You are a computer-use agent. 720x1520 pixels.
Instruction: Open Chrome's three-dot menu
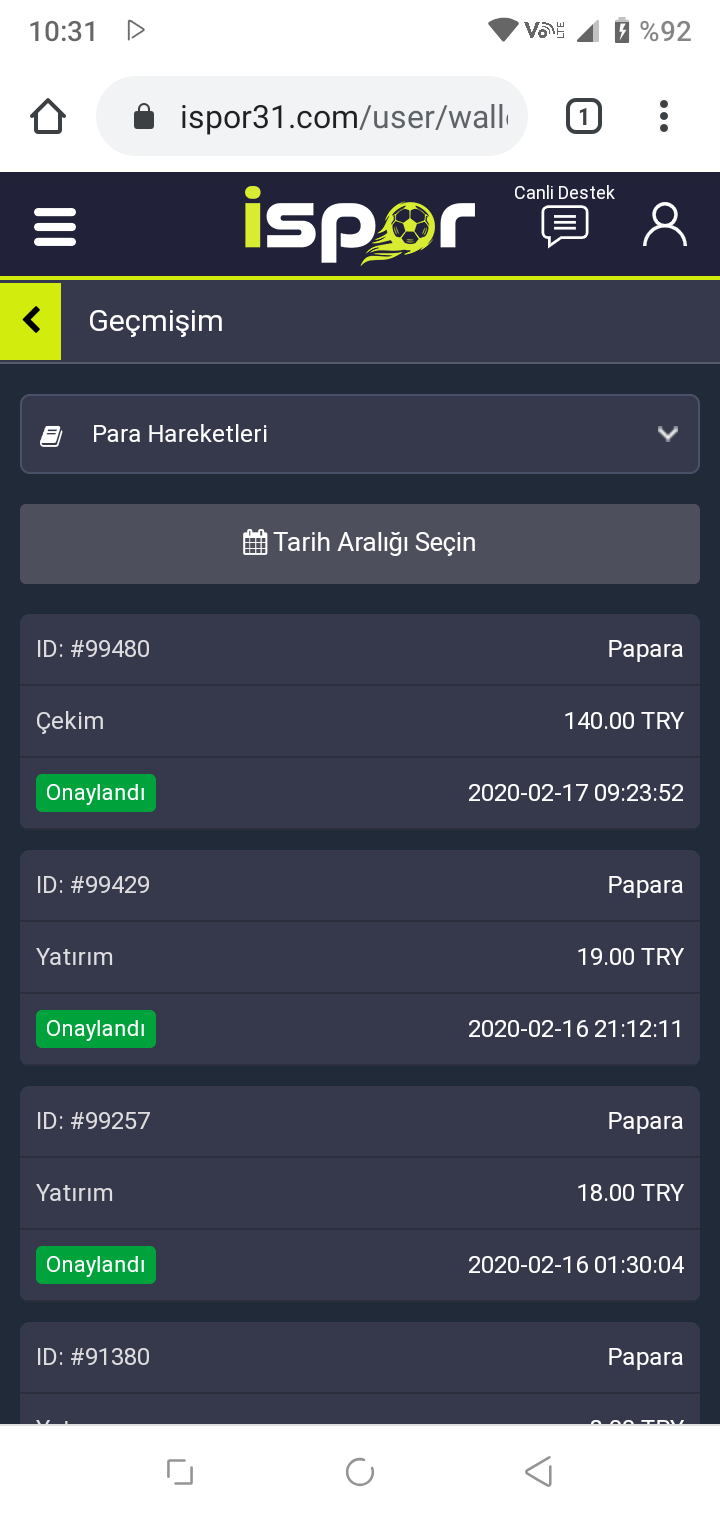tap(663, 115)
